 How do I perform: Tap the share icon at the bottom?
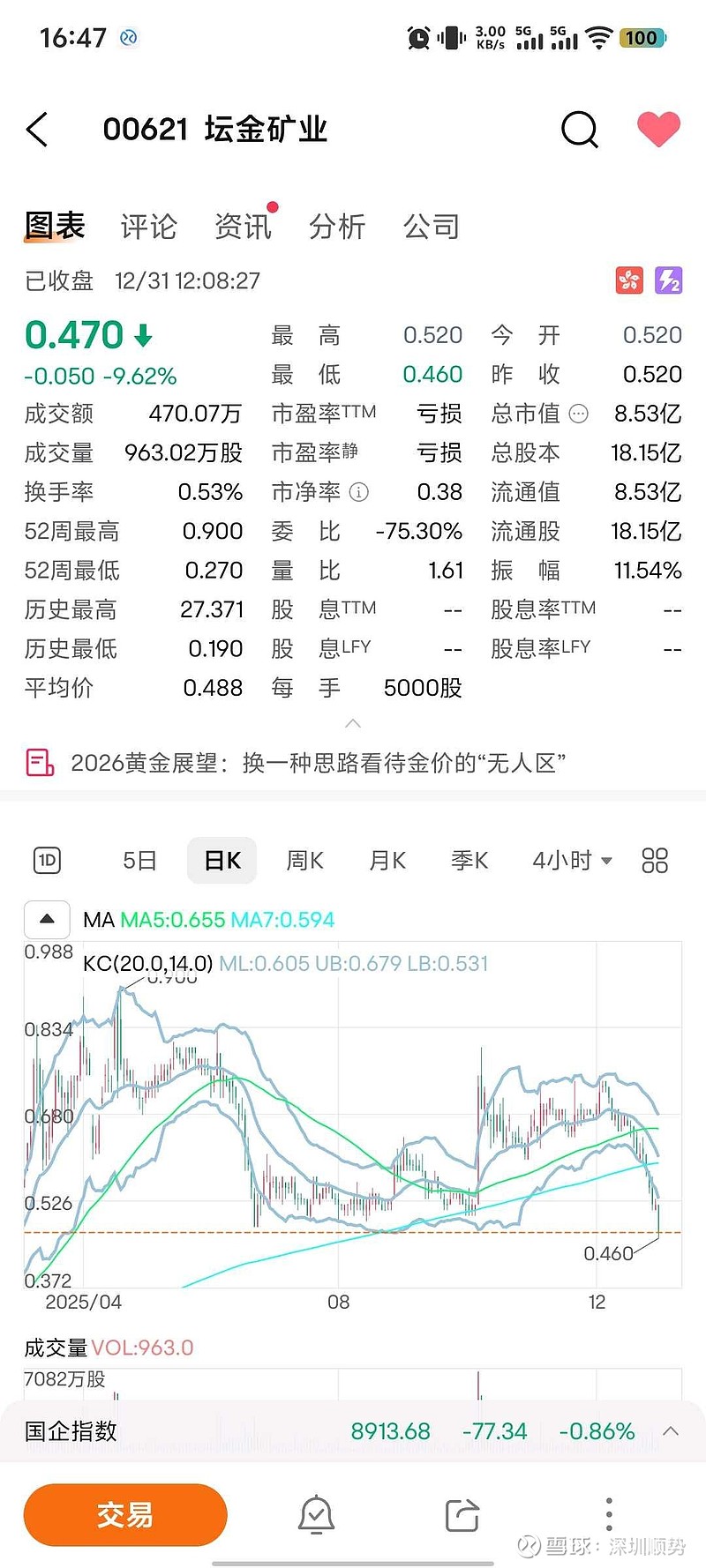pos(462,1514)
